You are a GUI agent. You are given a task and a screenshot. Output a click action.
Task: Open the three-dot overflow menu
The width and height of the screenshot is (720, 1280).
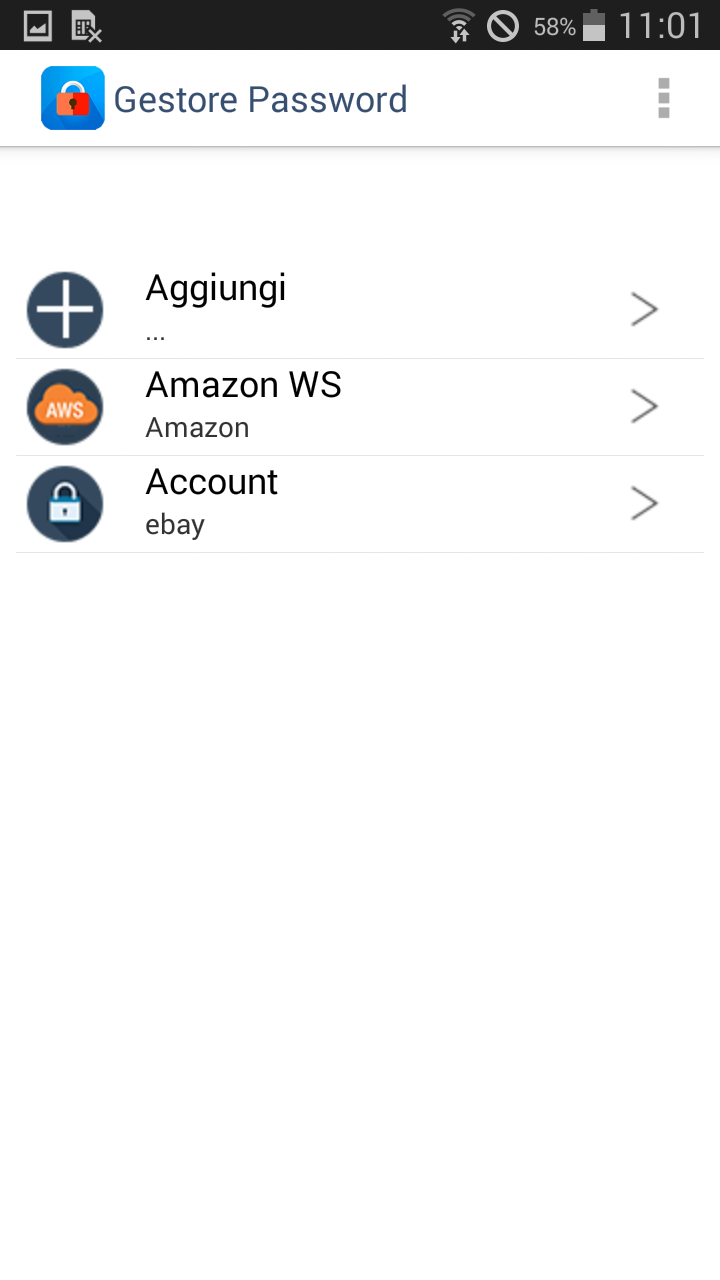663,98
